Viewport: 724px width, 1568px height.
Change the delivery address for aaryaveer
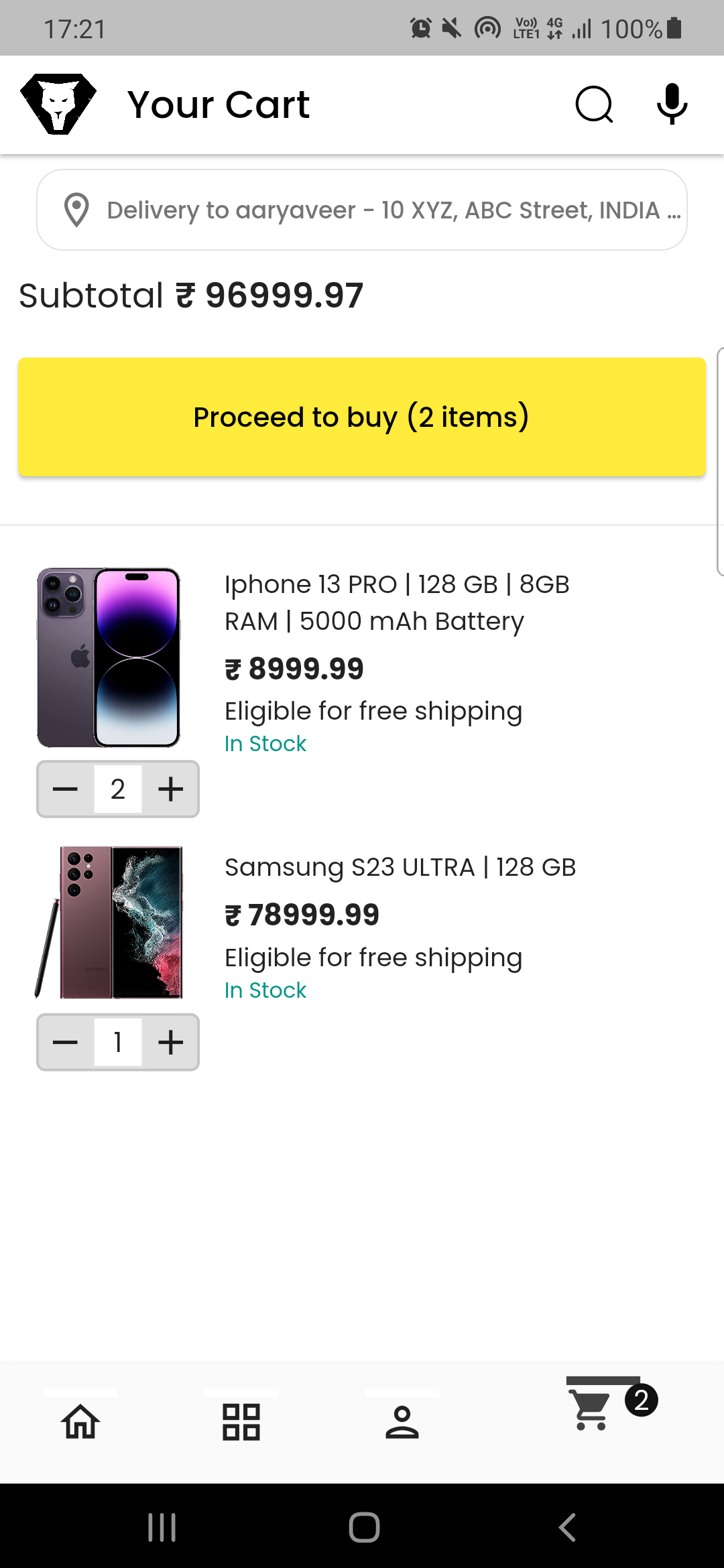coord(362,210)
